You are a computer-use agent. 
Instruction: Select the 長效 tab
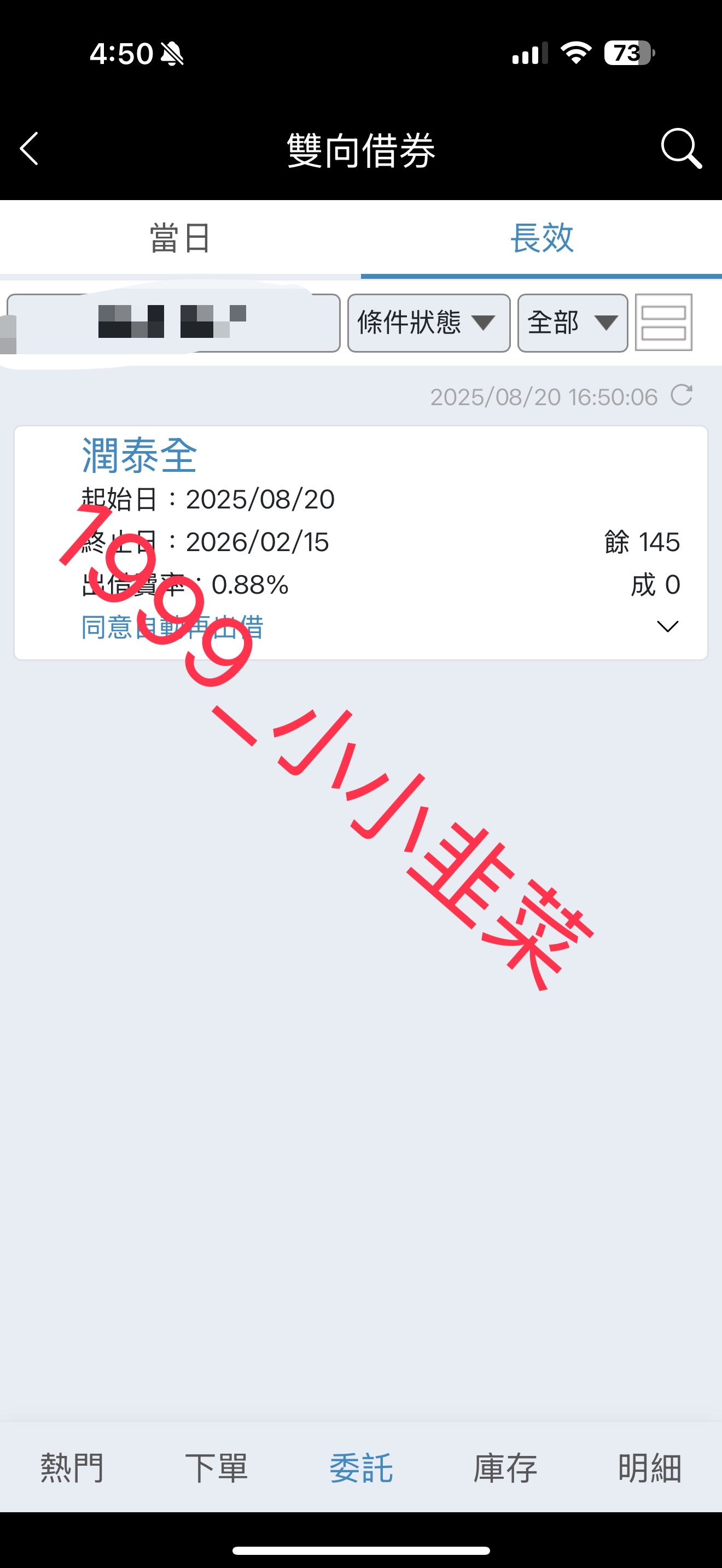[541, 237]
